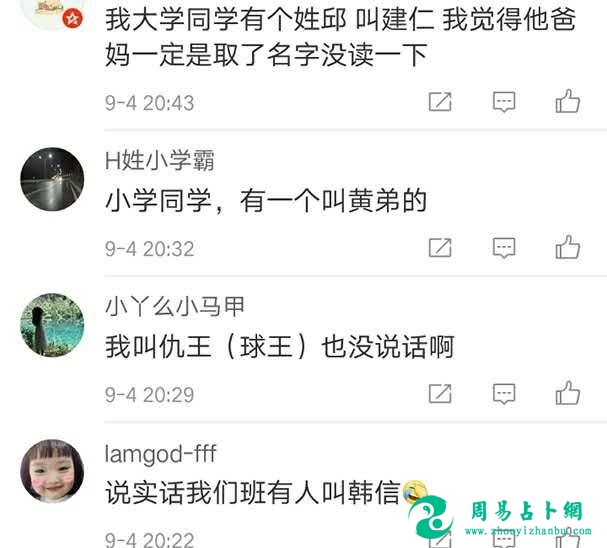Reply to H姓小学霸's comment
Screen dimensions: 607x548
coord(504,248)
